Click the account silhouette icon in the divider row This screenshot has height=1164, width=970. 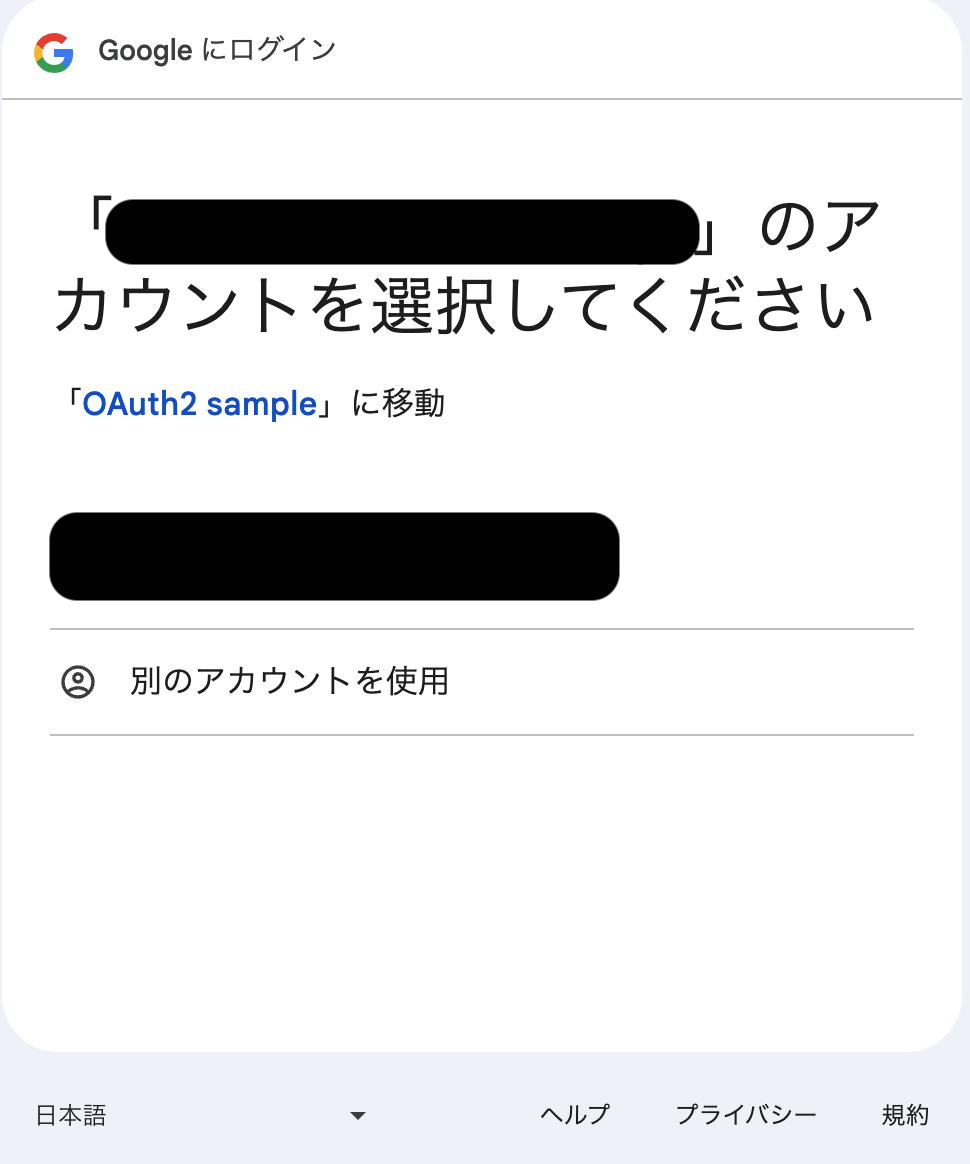tap(77, 681)
